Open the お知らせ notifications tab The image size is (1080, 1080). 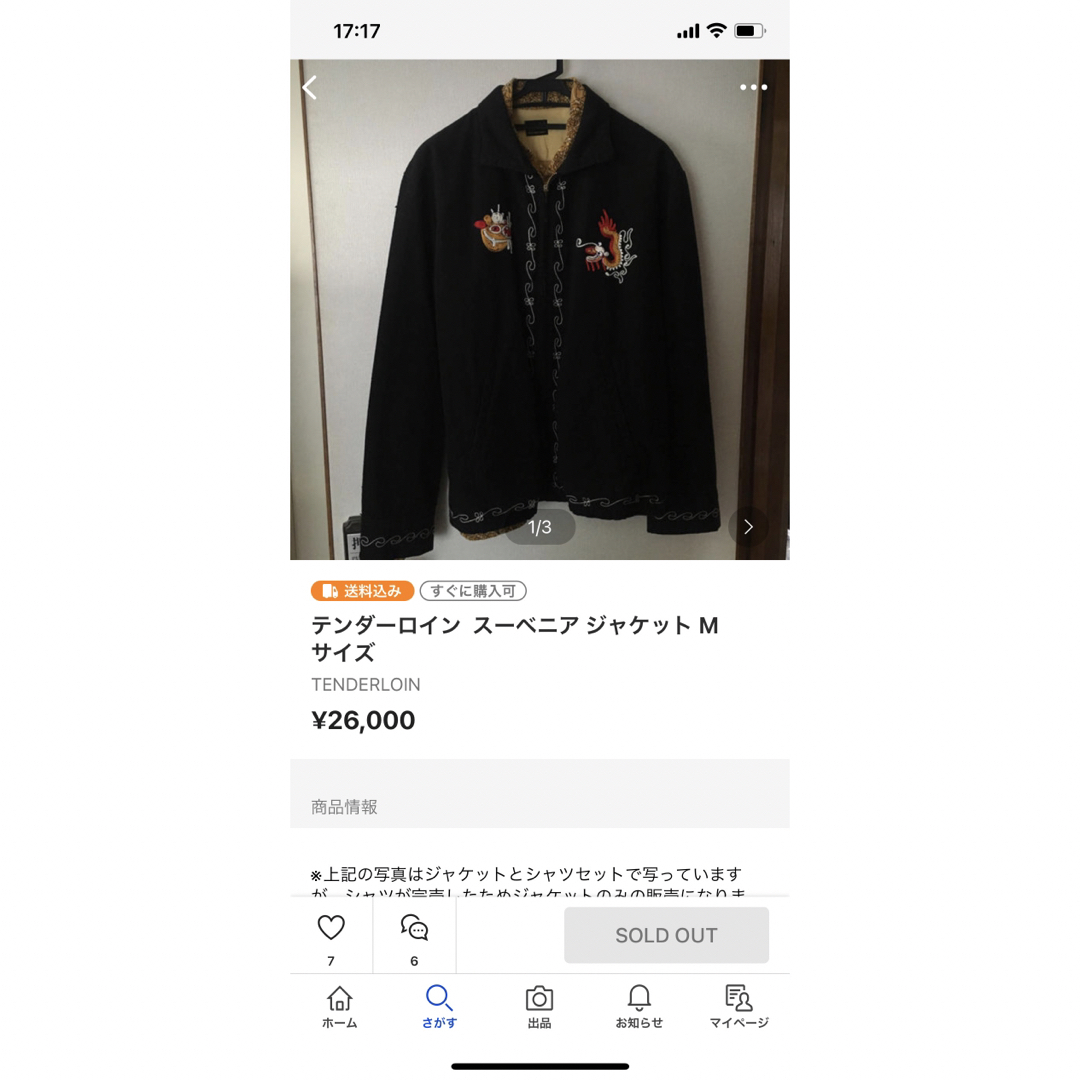coord(639,1006)
